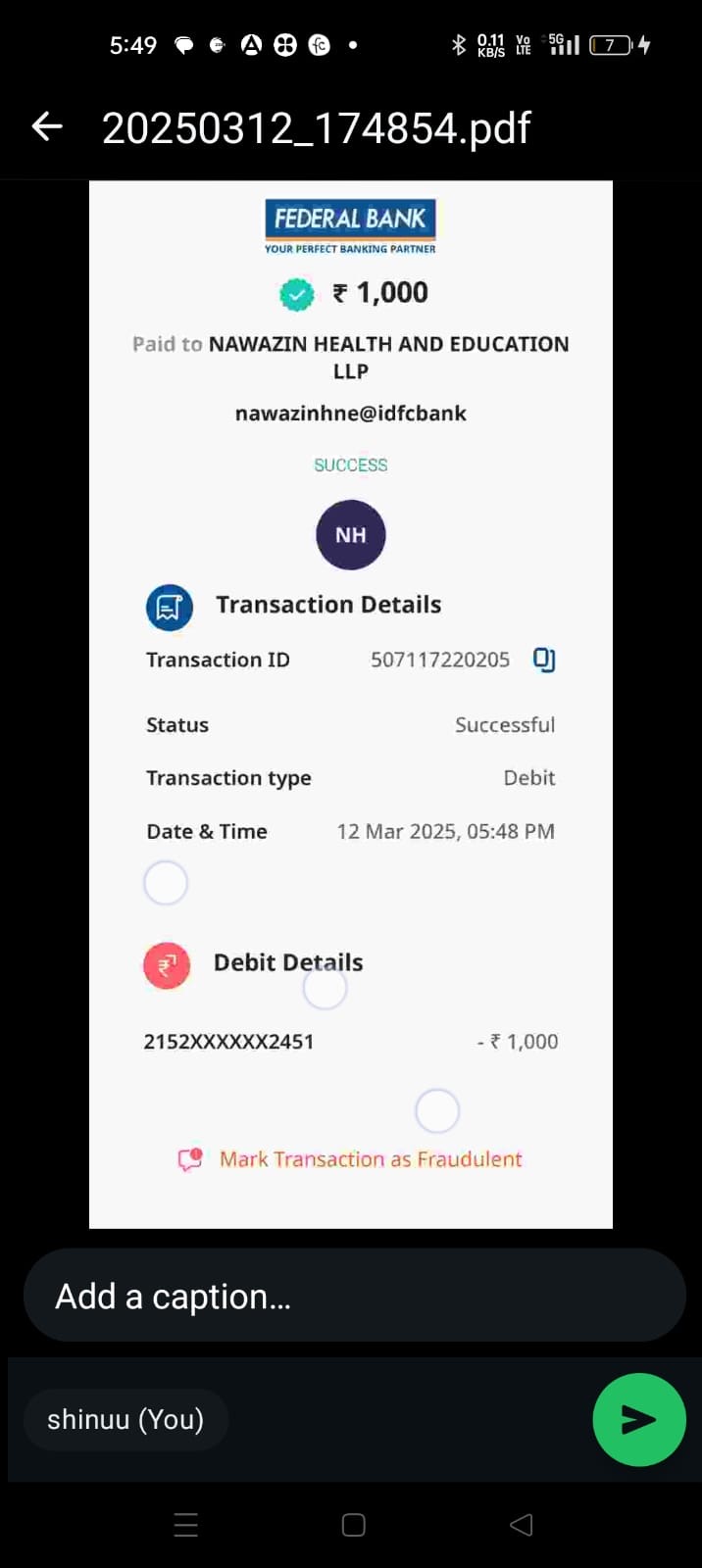This screenshot has width=702, height=1568.
Task: Open the receipt PDF preview
Action: pyautogui.click(x=350, y=704)
